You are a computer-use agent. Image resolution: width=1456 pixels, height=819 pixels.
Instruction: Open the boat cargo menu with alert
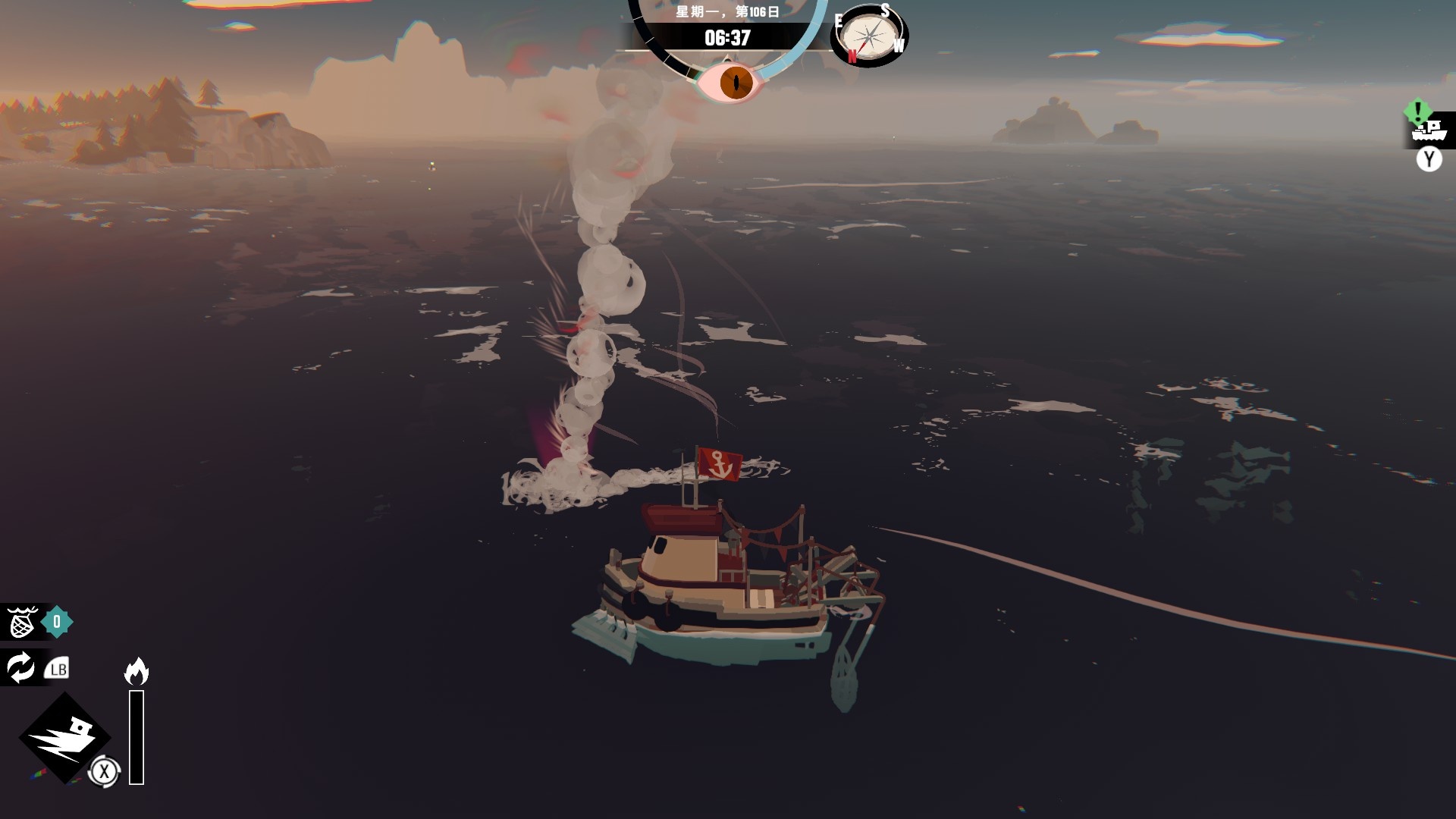pos(1428,130)
